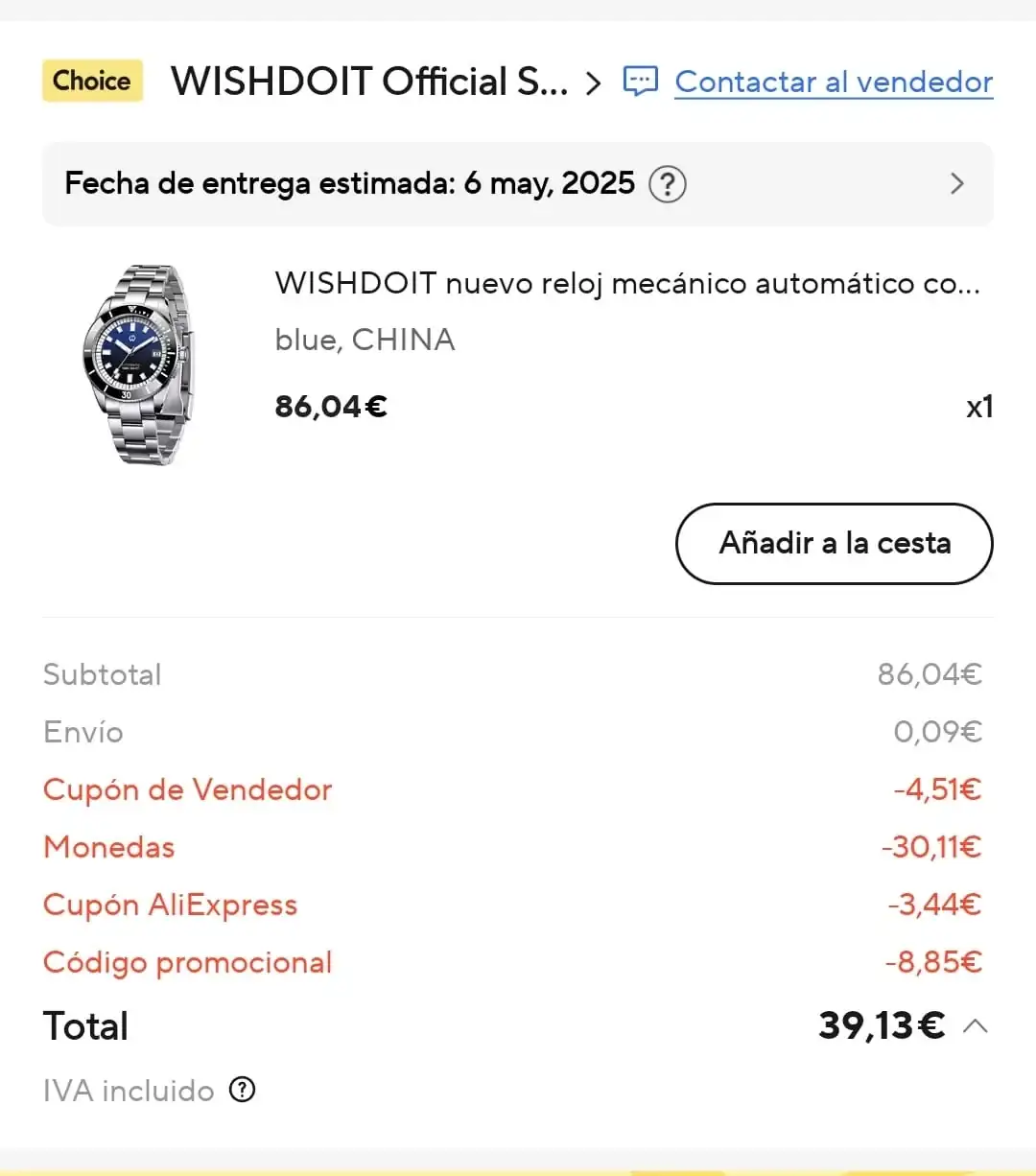This screenshot has width=1036, height=1176.
Task: Open the WISHDOIT watch product image
Action: coord(139,365)
